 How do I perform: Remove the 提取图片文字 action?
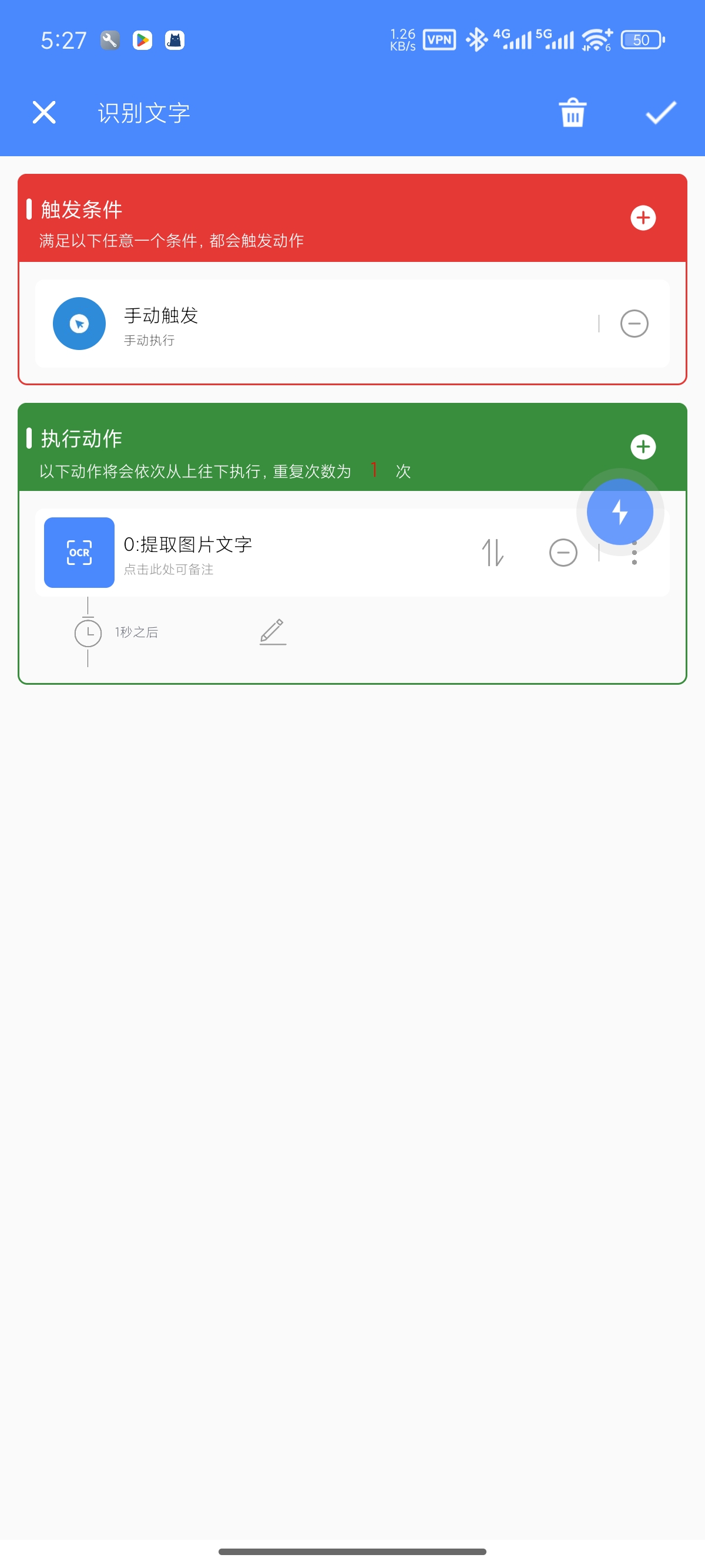(x=563, y=553)
